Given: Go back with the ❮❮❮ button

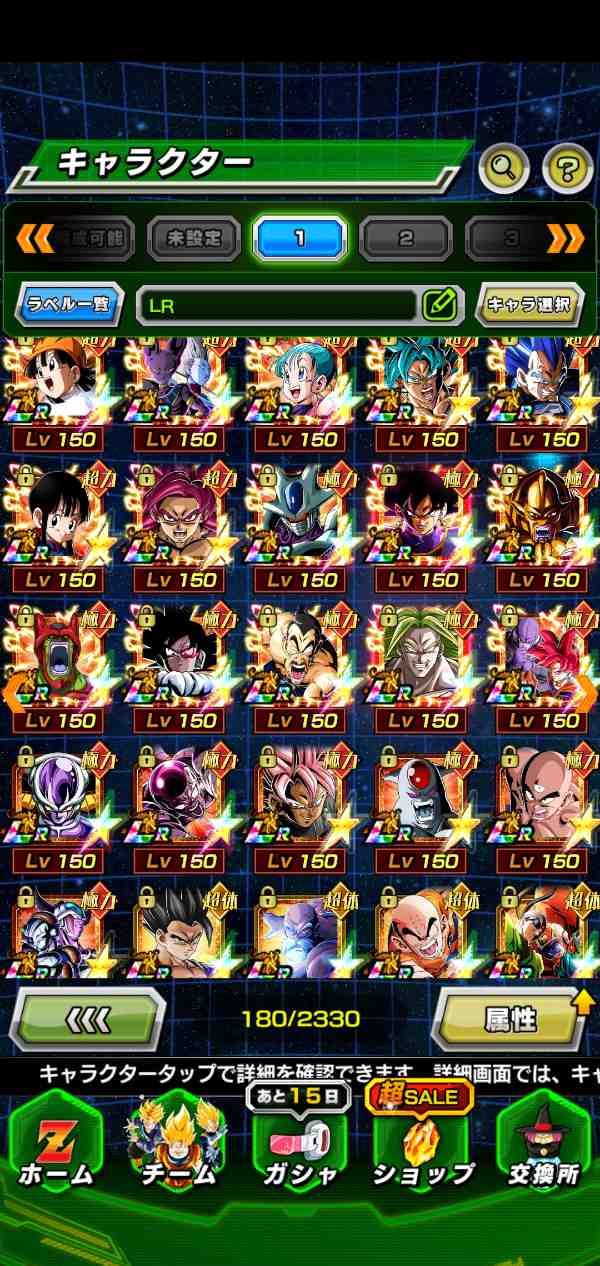Looking at the screenshot, I should [87, 1019].
